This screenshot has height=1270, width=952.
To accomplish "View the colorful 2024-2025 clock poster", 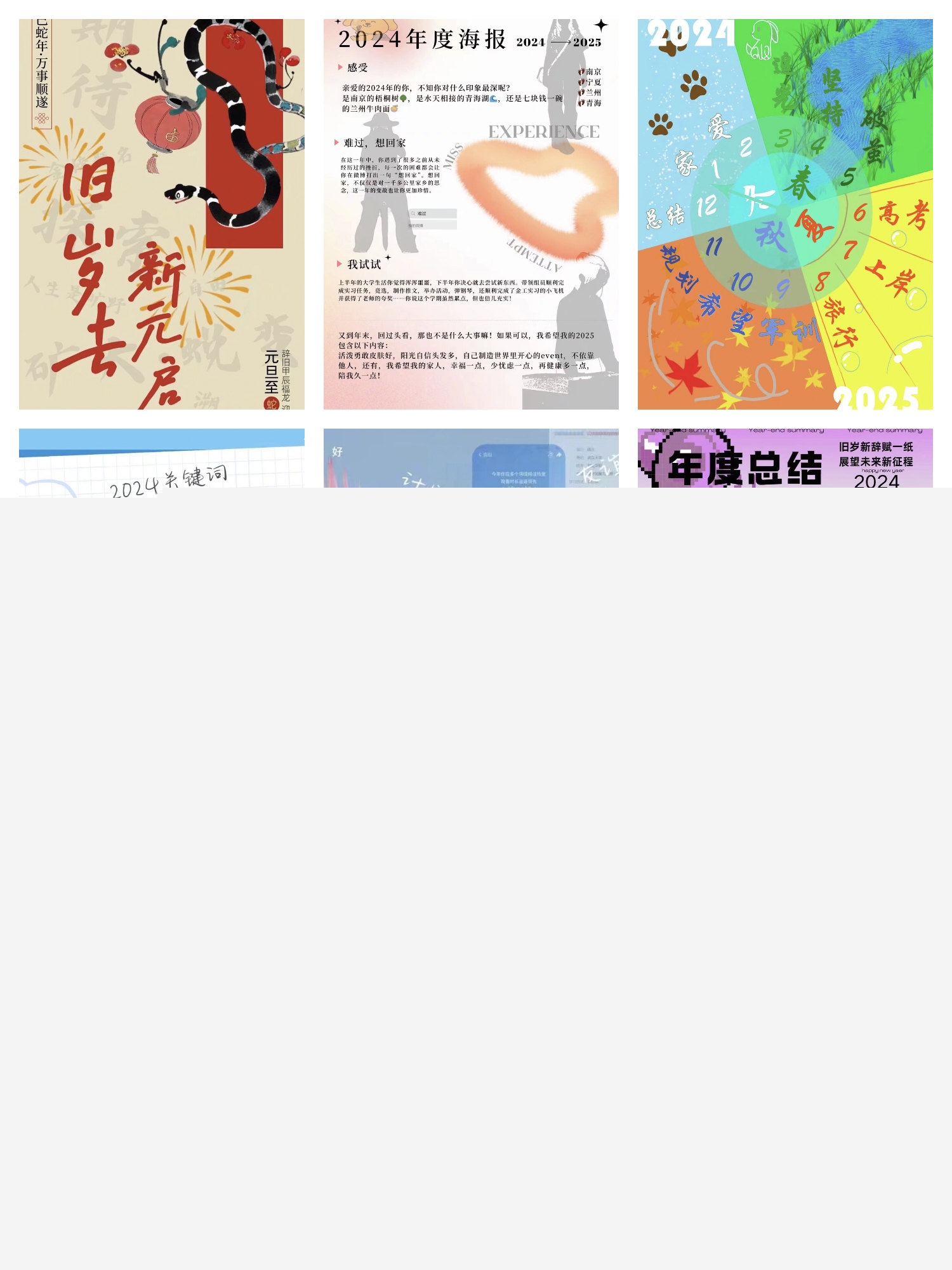I will [785, 214].
